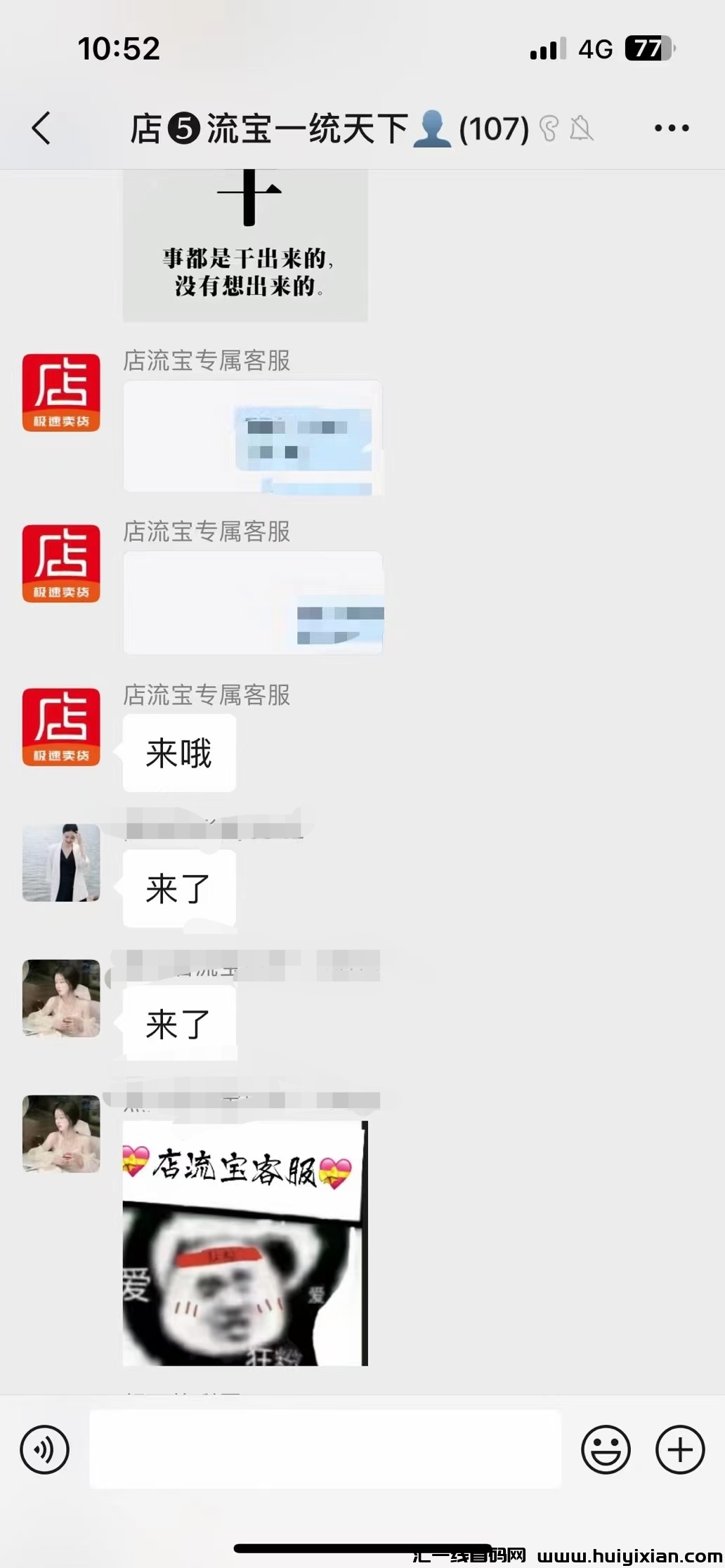View the motivational quote image message
The height and width of the screenshot is (1568, 725).
(245, 246)
